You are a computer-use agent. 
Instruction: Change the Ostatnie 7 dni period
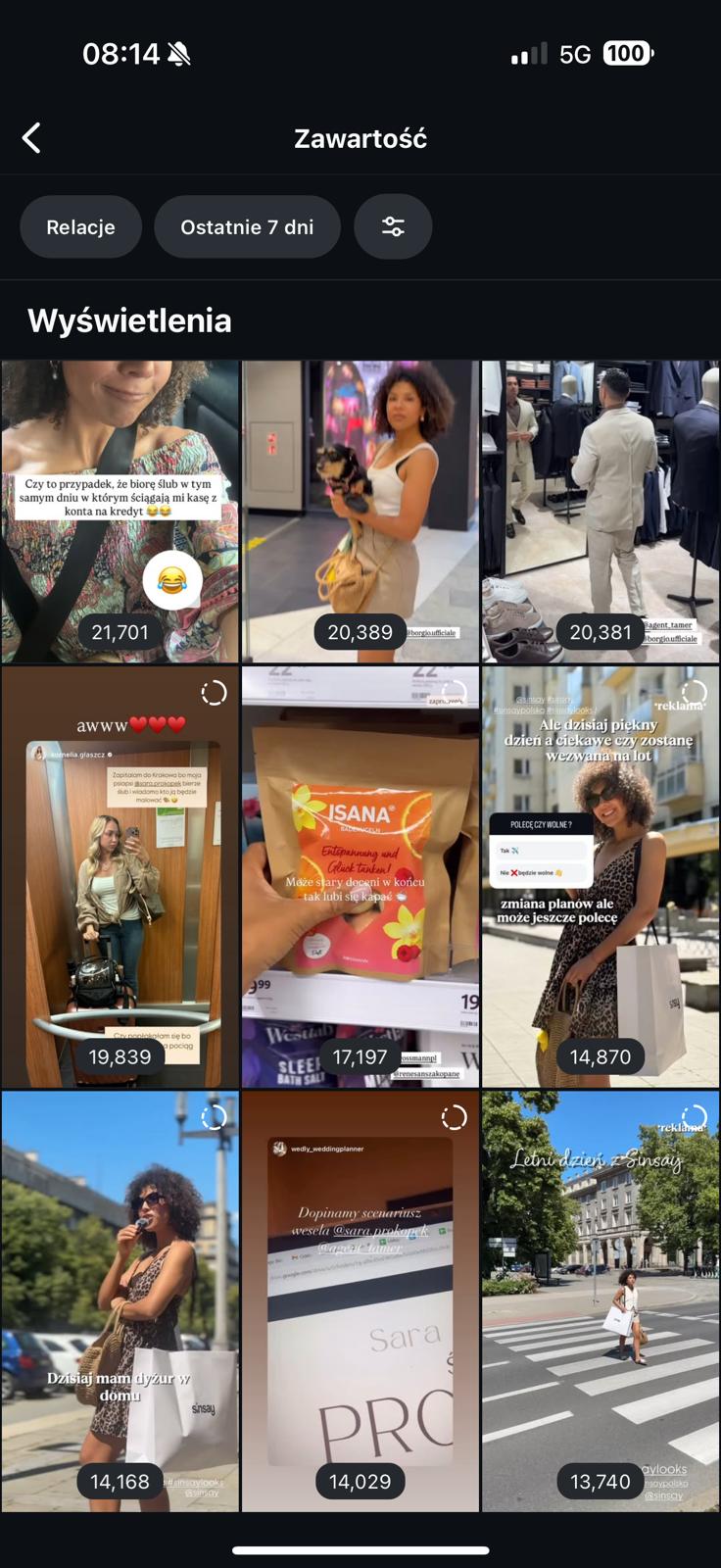tap(247, 227)
